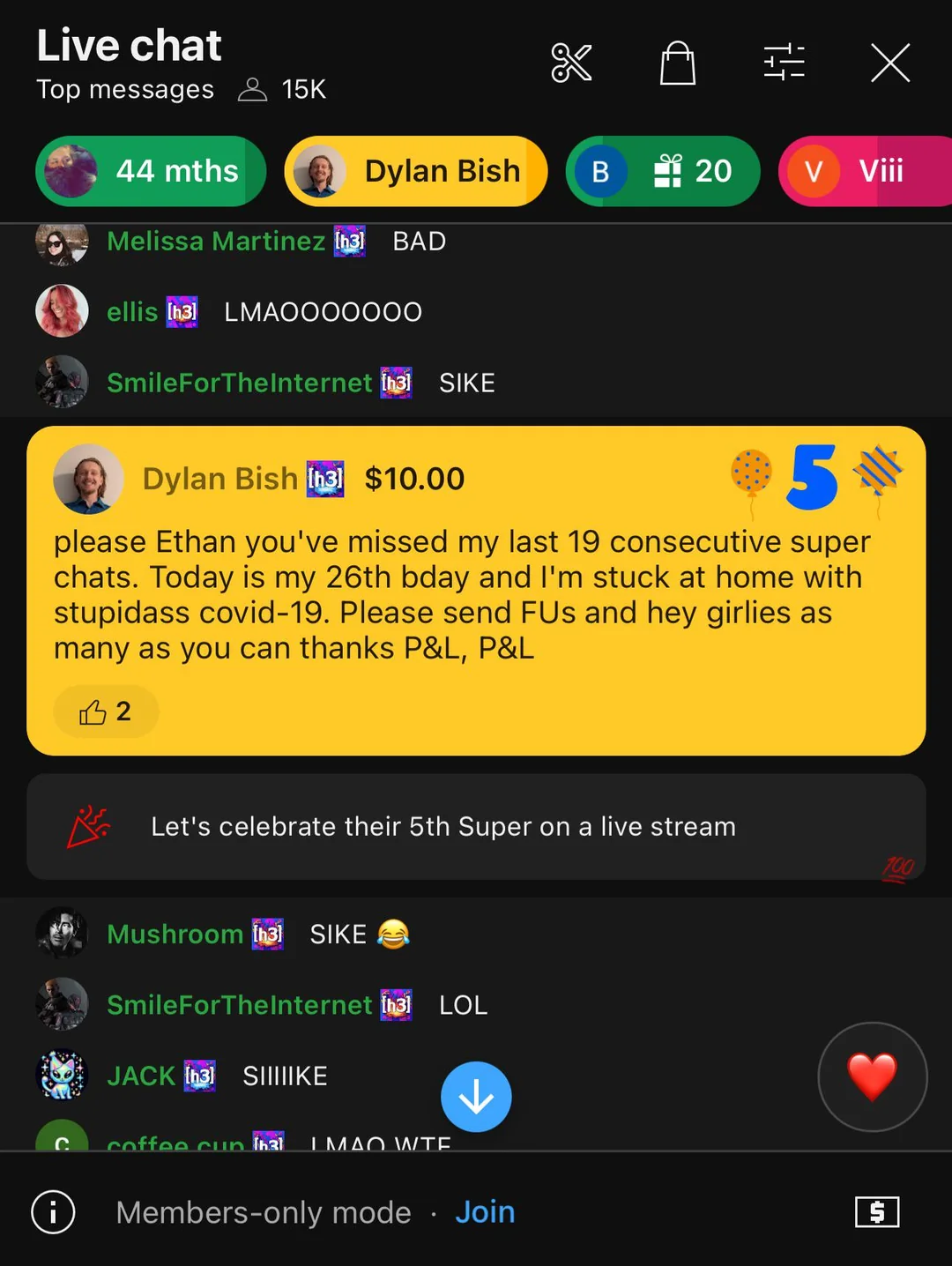Open the clip scissors tool
952x1266 pixels.
(x=571, y=63)
